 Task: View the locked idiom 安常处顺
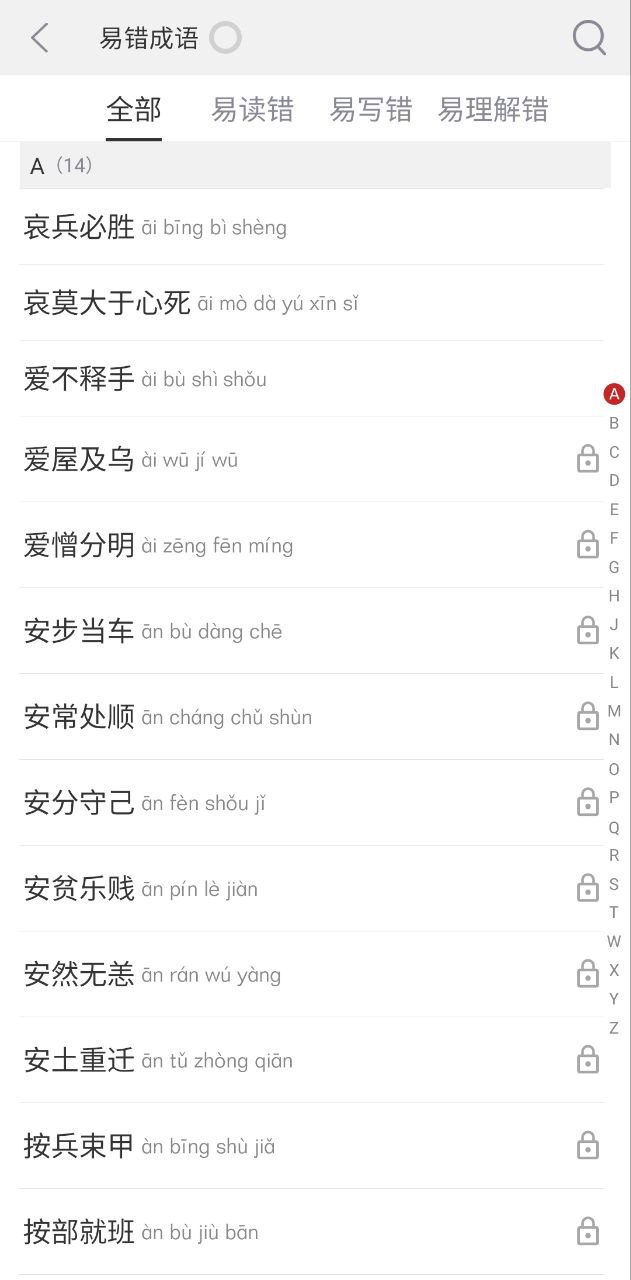tap(79, 717)
